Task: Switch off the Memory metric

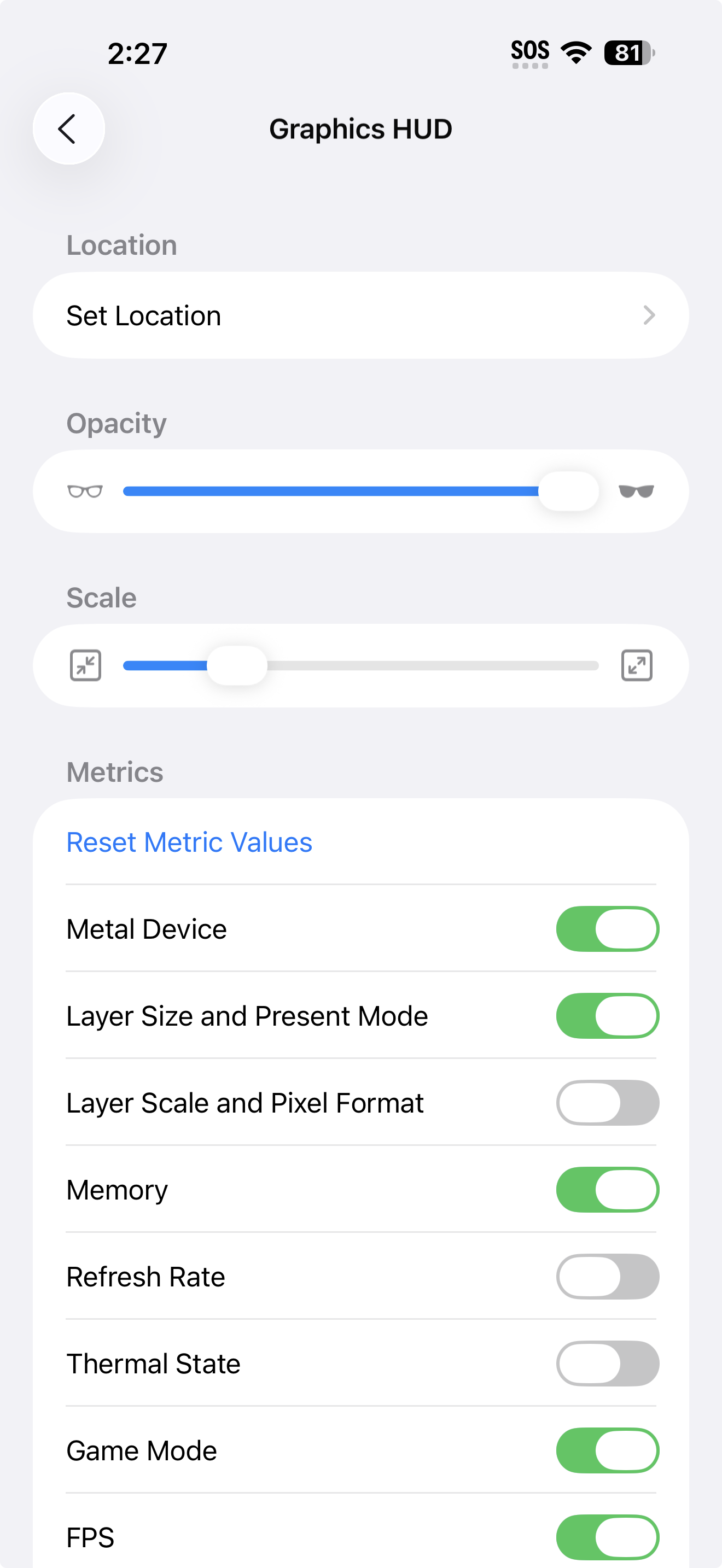Action: [608, 1189]
